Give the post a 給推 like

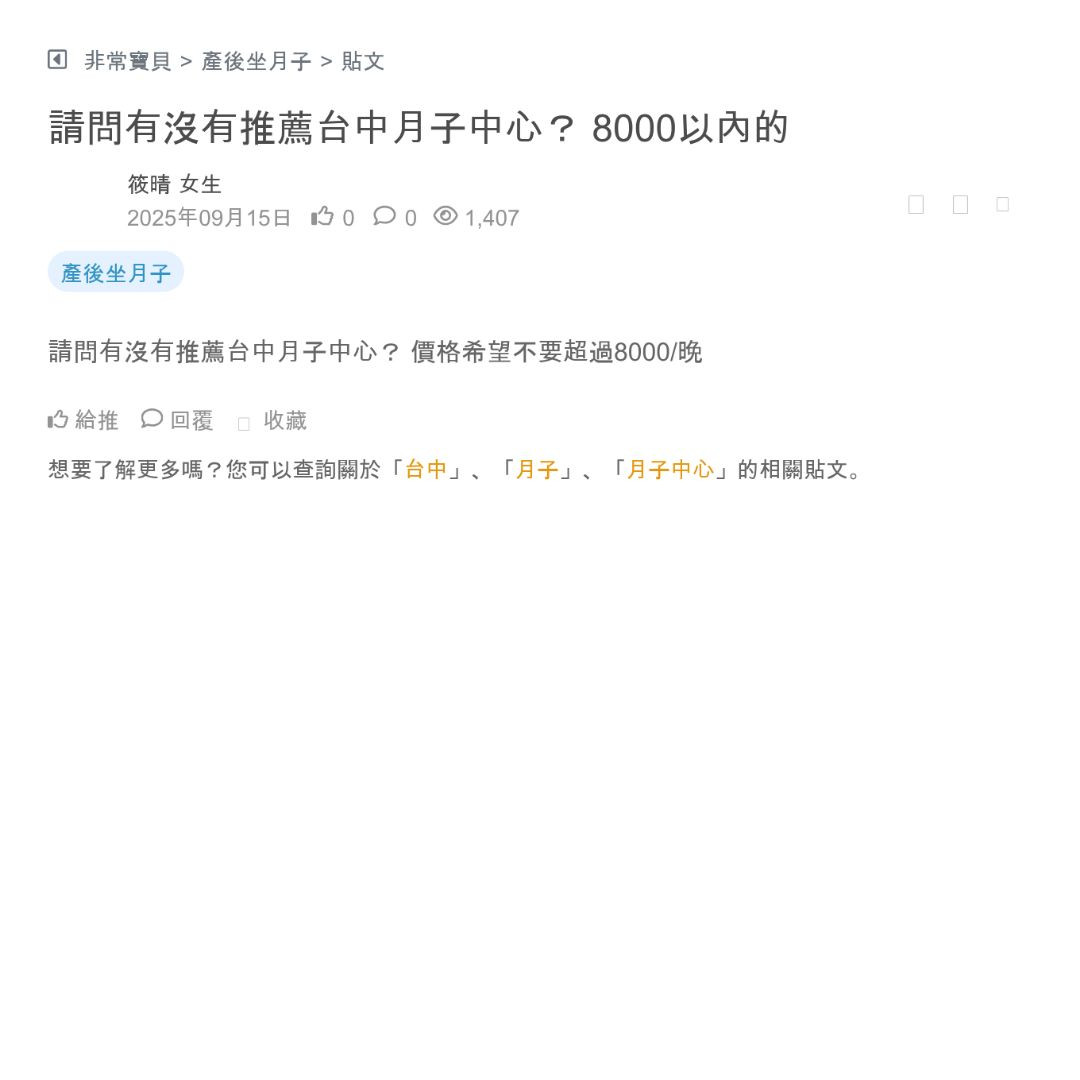tap(84, 421)
